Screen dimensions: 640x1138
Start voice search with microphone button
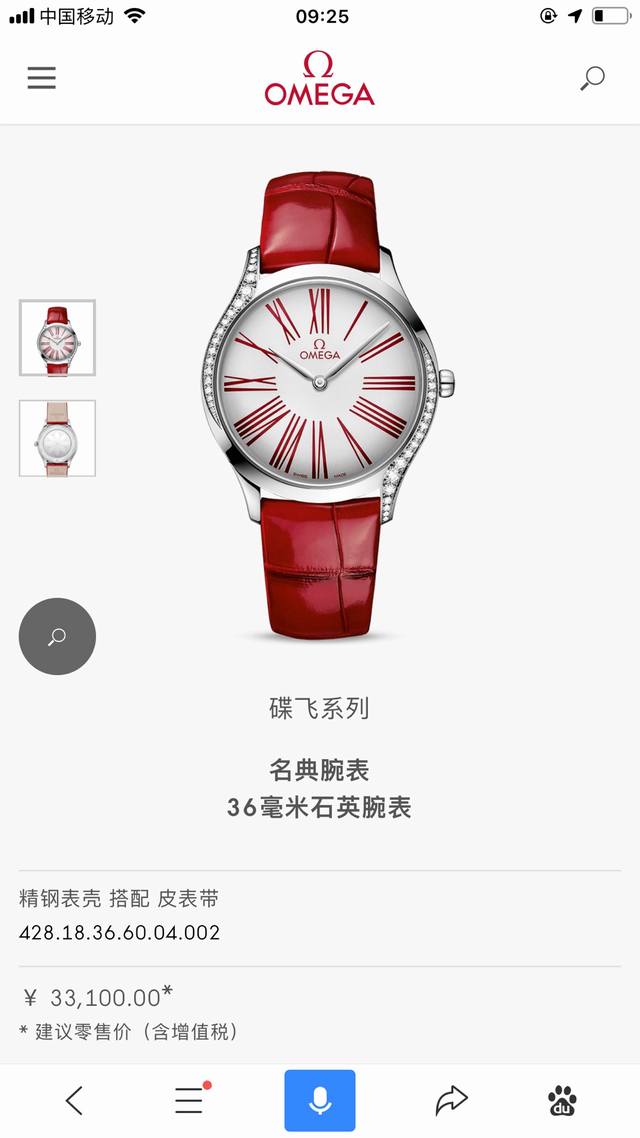click(320, 1100)
